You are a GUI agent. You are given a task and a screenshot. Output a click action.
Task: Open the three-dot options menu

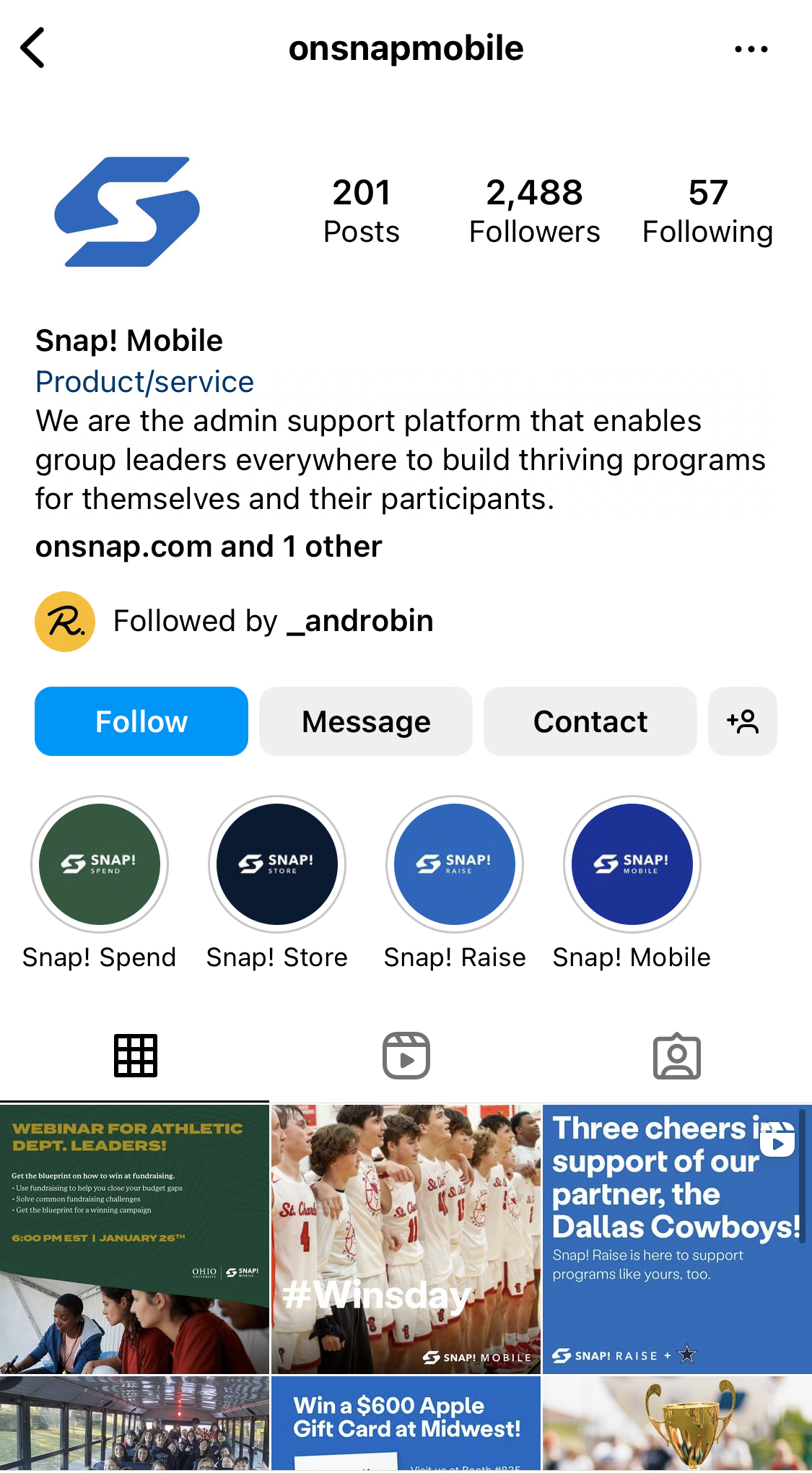[x=751, y=49]
